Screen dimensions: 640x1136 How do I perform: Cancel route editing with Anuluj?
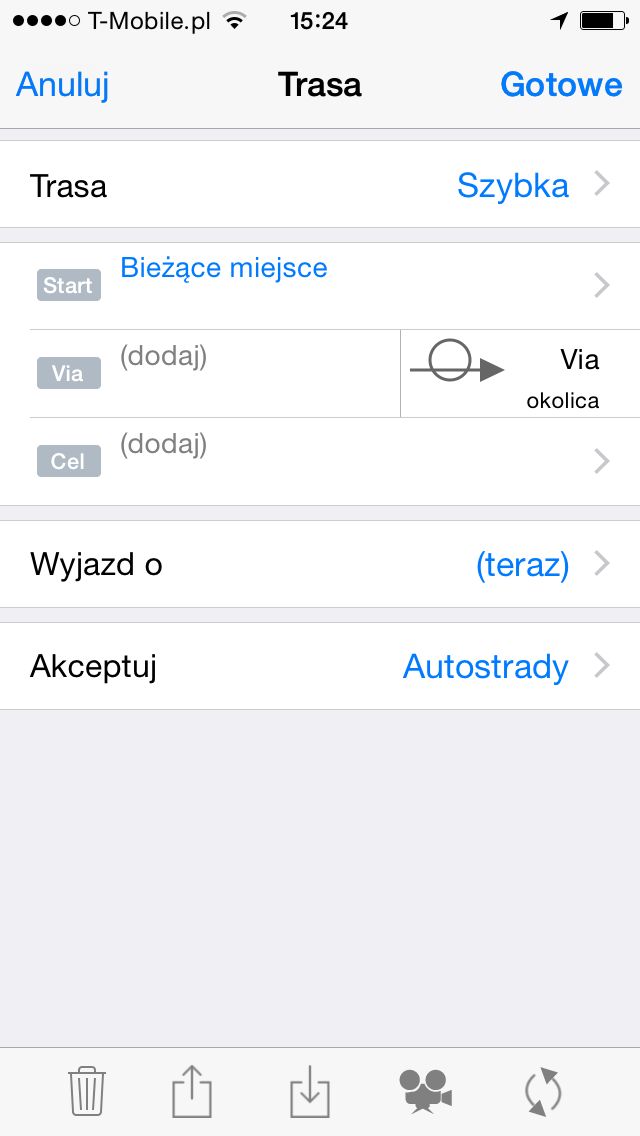(62, 85)
